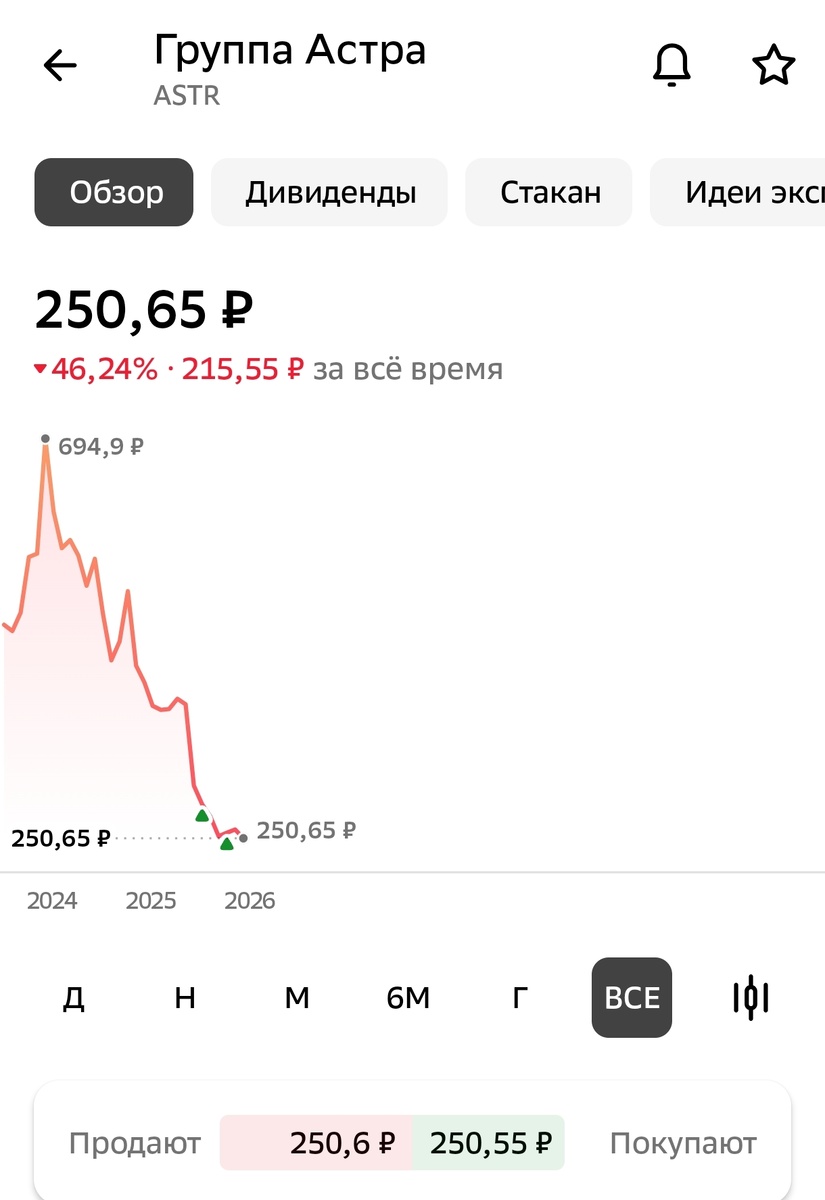This screenshot has height=1200, width=825.
Task: Select the Обзор tab
Action: pos(114,192)
